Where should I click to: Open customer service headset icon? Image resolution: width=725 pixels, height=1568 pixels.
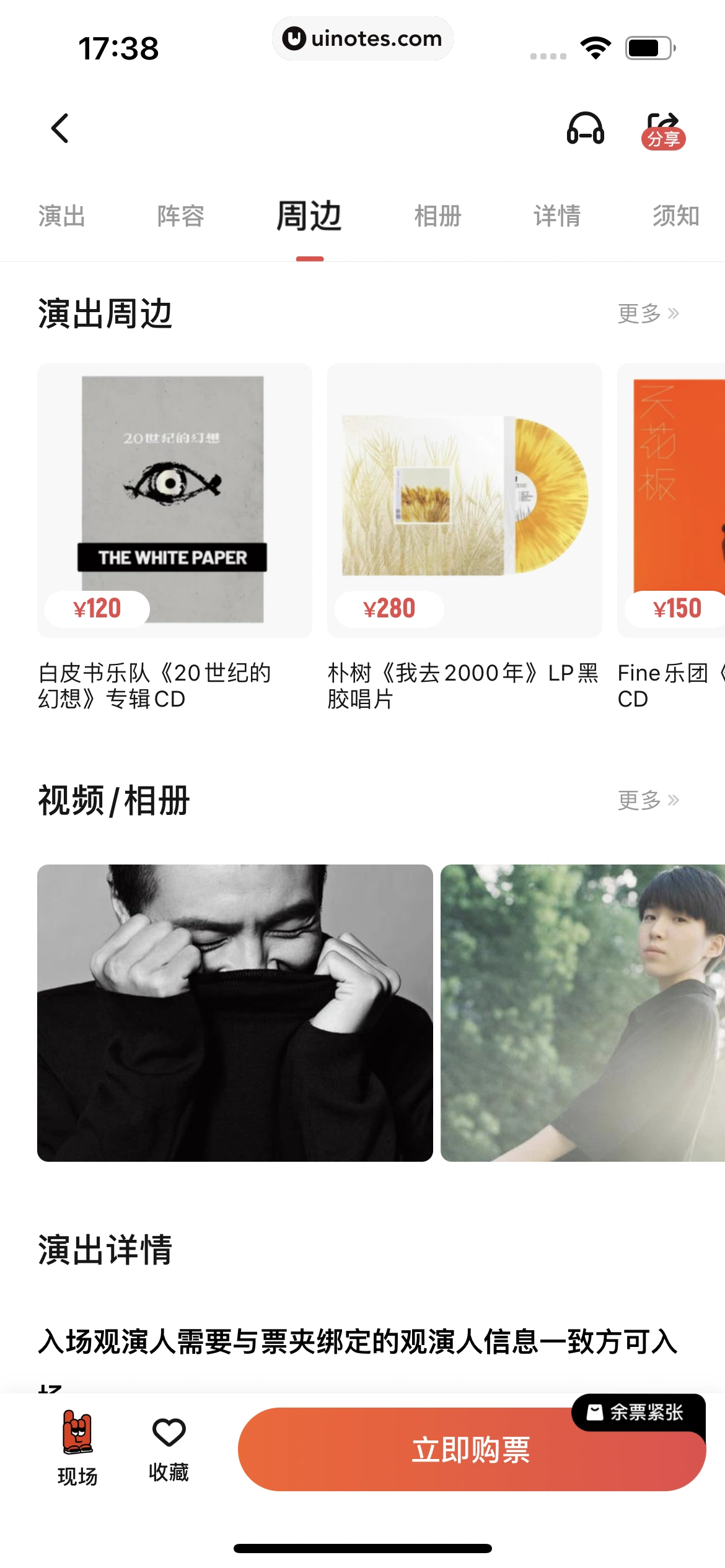click(585, 129)
